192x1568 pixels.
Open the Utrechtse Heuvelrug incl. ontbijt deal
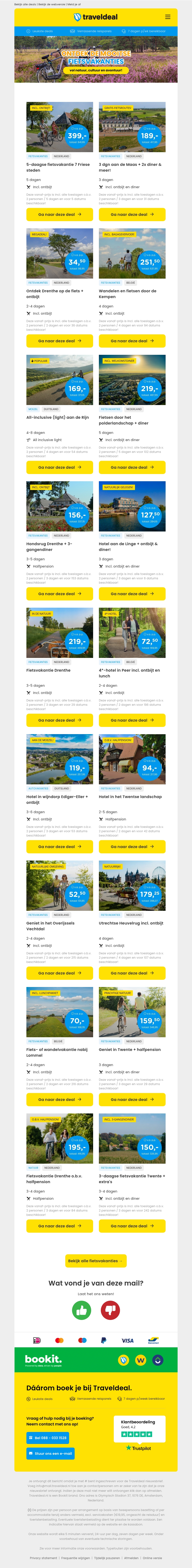pos(132,973)
